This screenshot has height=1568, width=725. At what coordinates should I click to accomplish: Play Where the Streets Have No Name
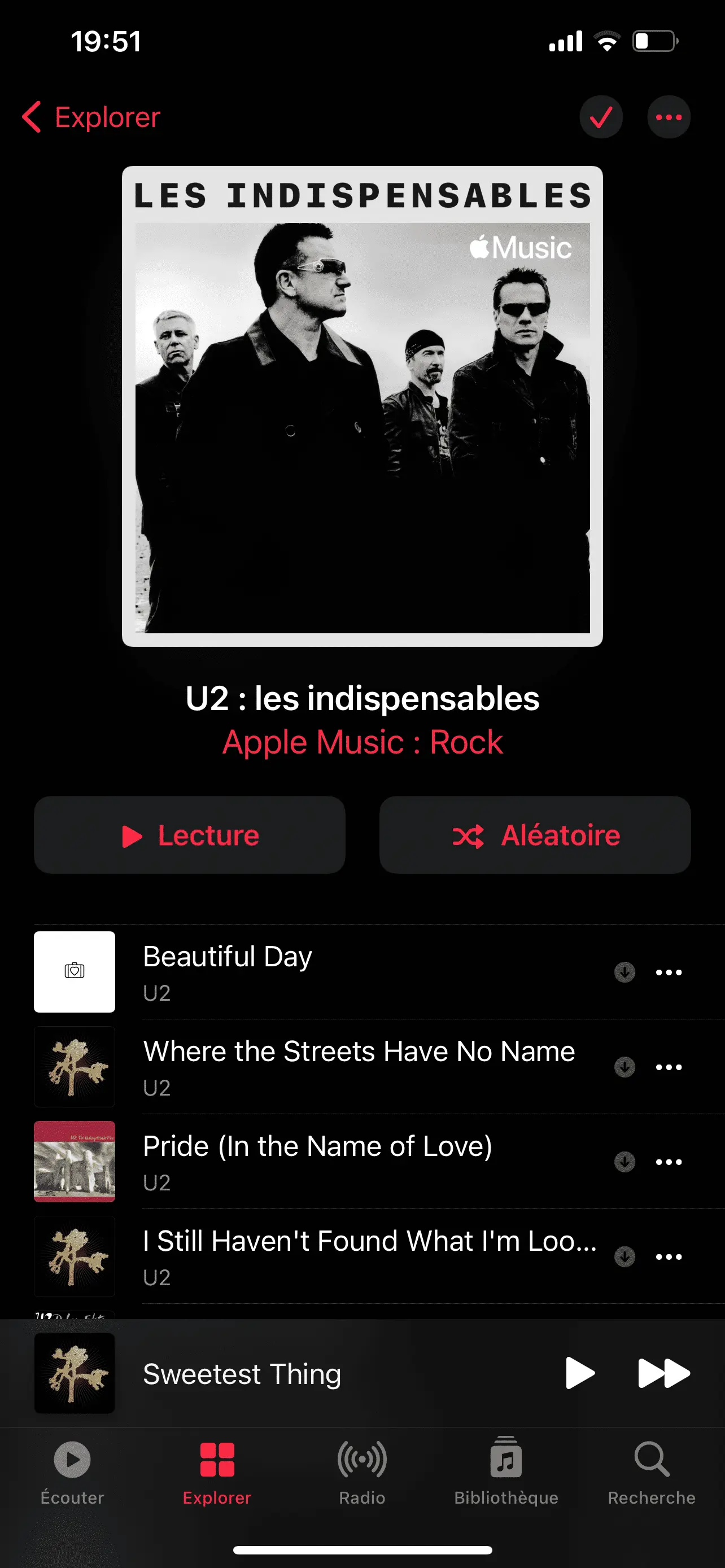click(359, 1066)
